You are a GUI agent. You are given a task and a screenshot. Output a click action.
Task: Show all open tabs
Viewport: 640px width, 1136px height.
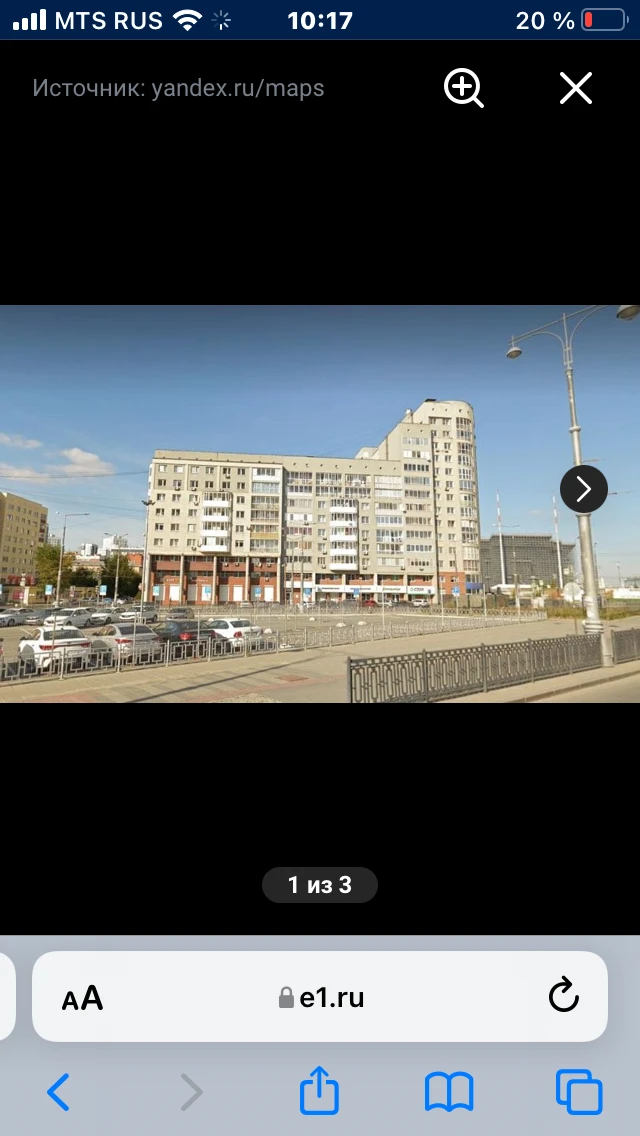point(579,1092)
